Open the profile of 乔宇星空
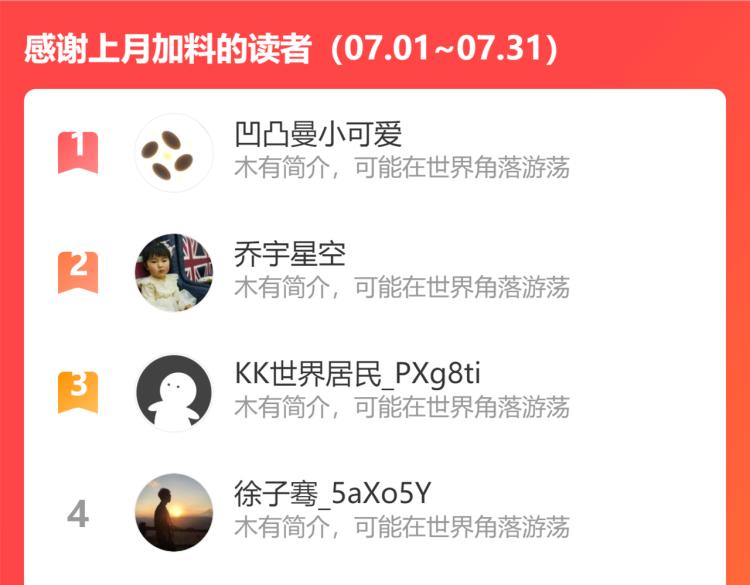 coord(375,273)
